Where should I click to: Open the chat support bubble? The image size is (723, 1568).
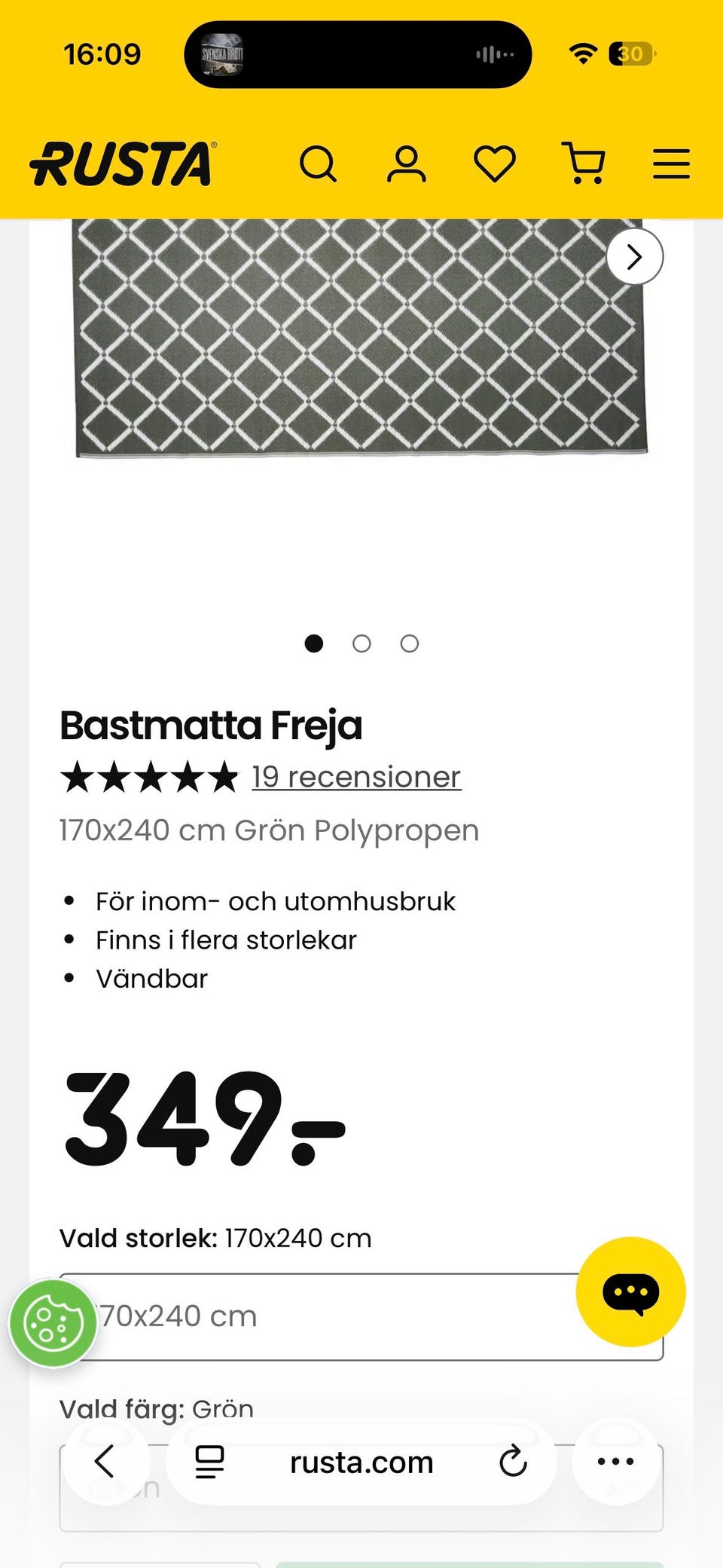coord(633,1291)
